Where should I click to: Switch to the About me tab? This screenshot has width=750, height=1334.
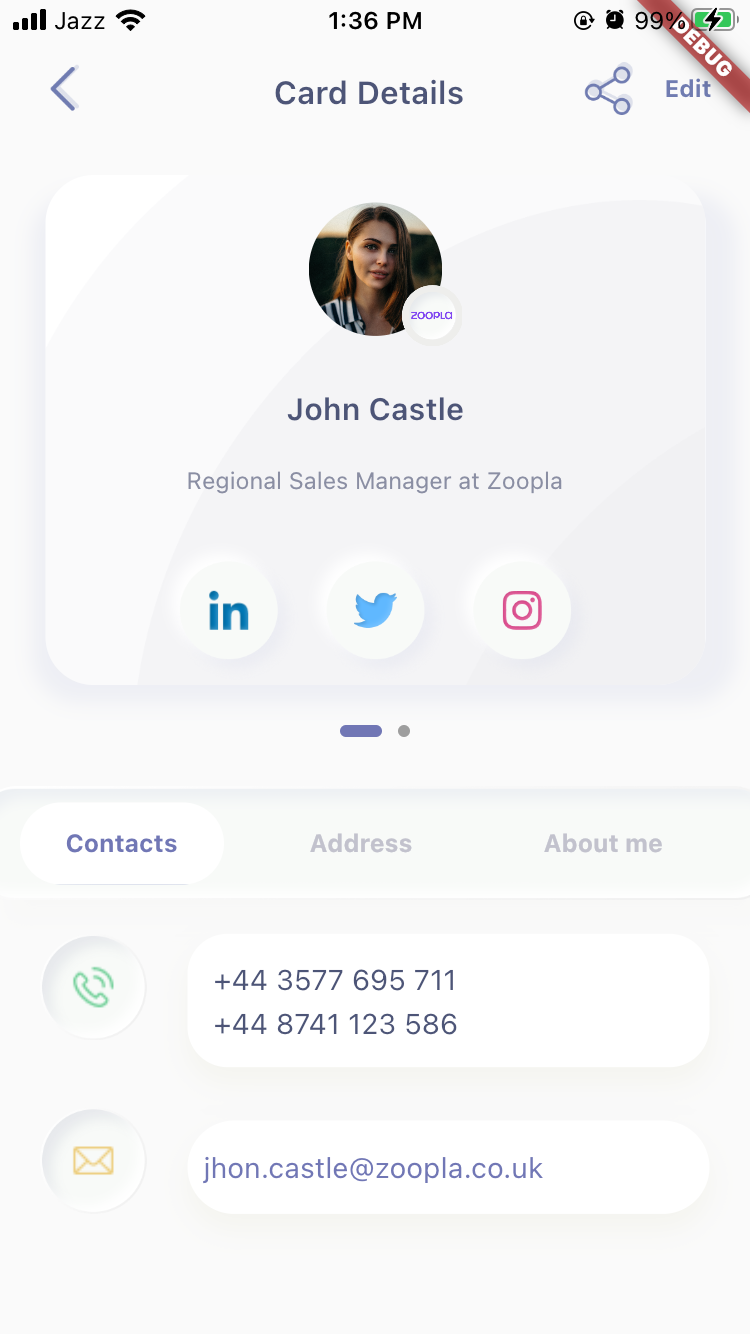pos(603,843)
